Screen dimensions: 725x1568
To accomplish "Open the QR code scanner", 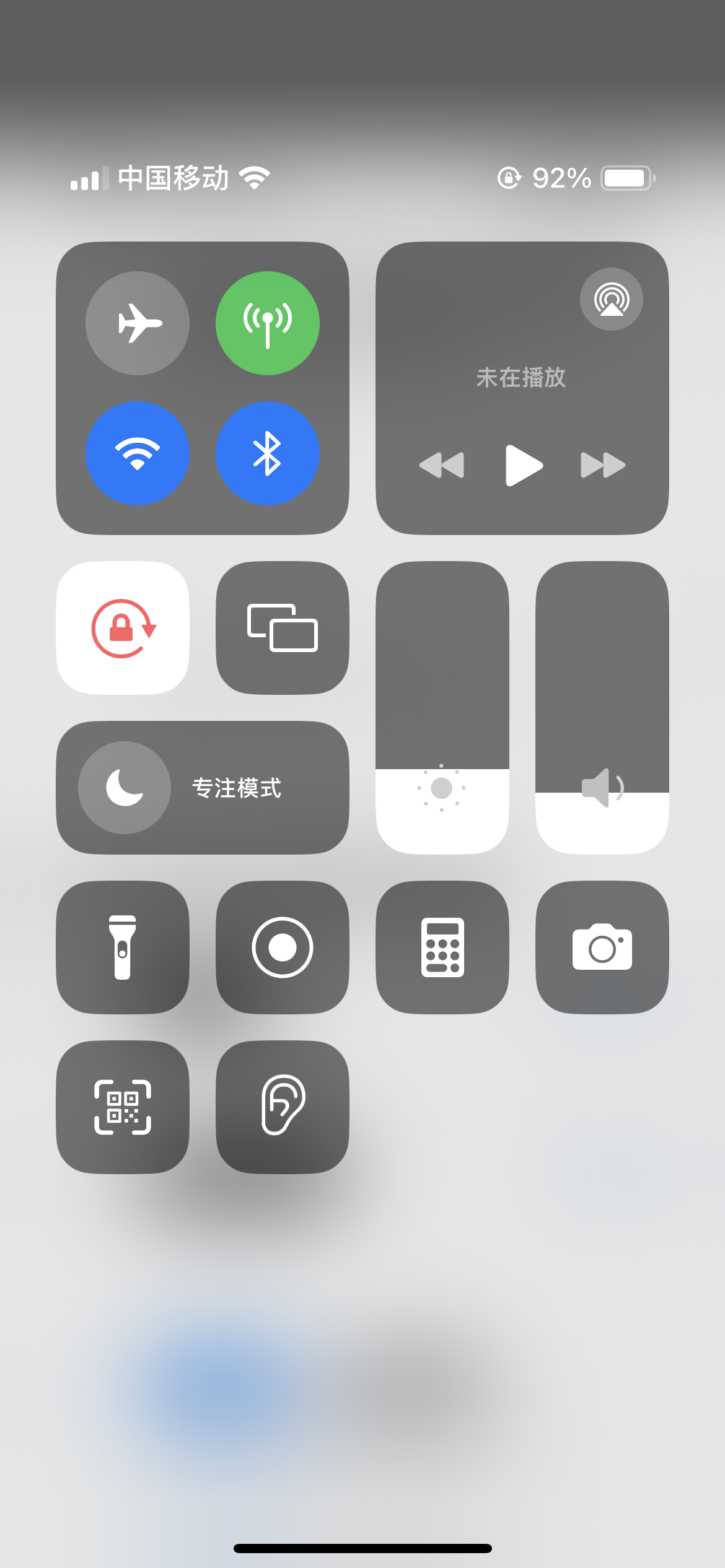I will (123, 1107).
